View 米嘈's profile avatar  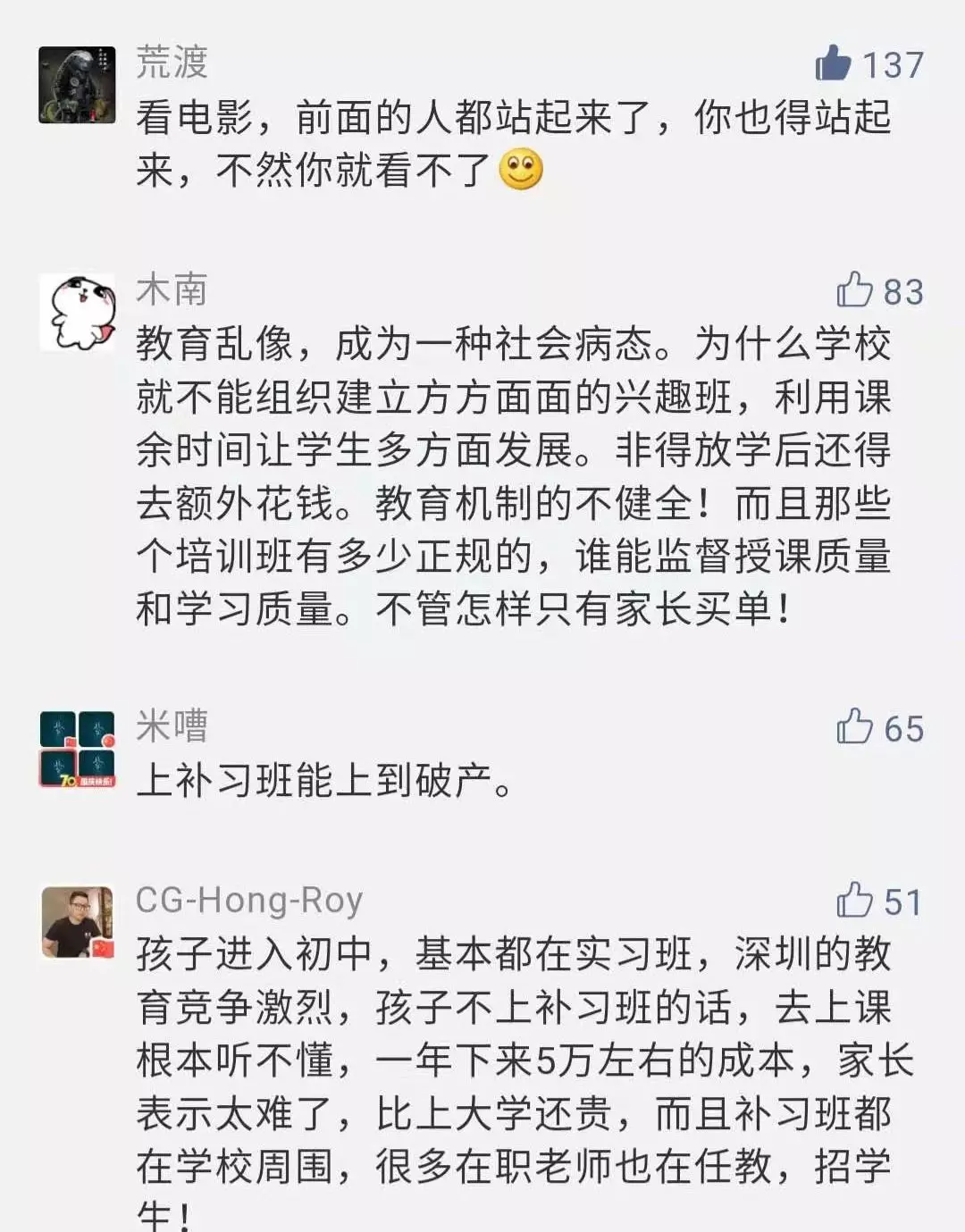coord(78,749)
